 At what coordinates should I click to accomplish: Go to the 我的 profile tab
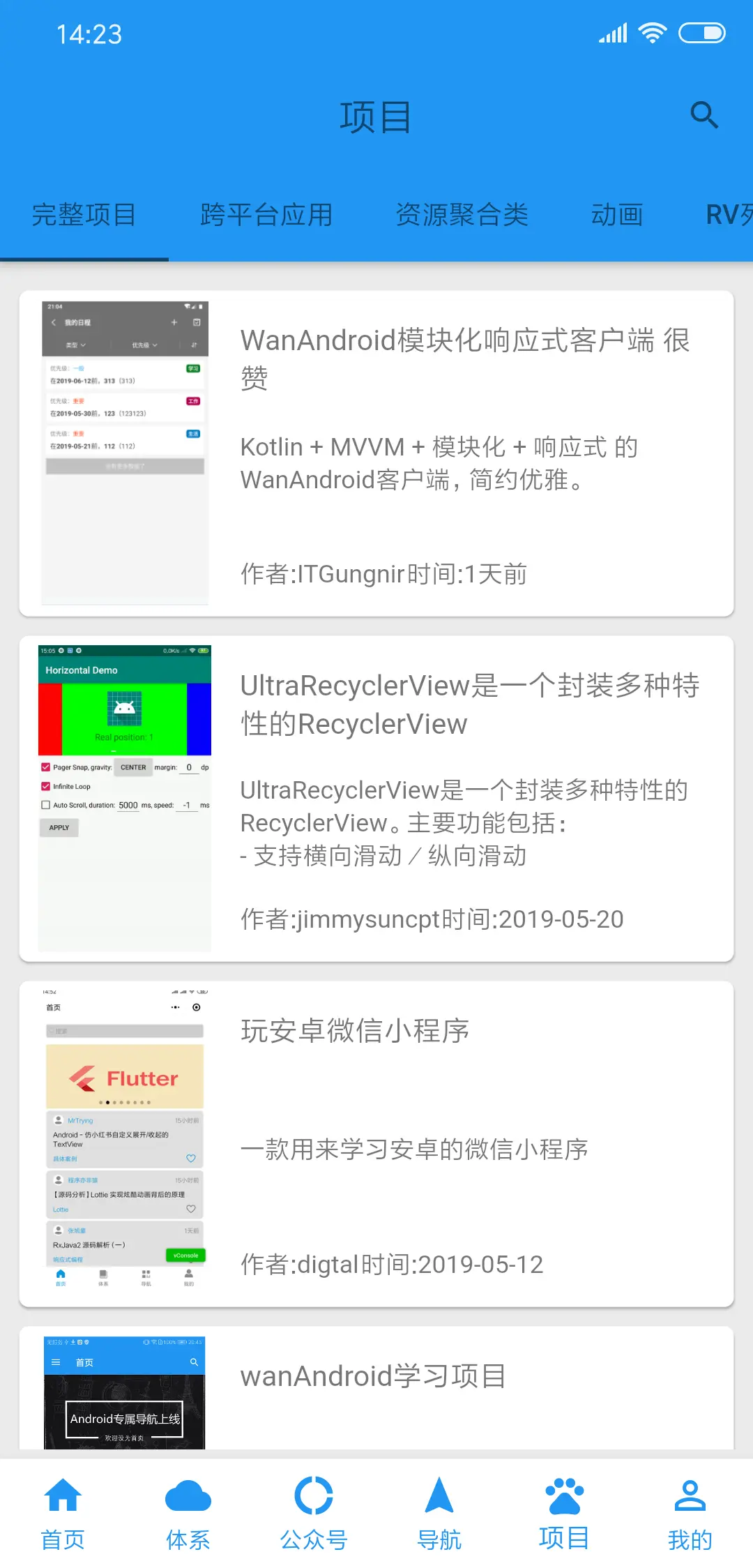coord(690,1514)
